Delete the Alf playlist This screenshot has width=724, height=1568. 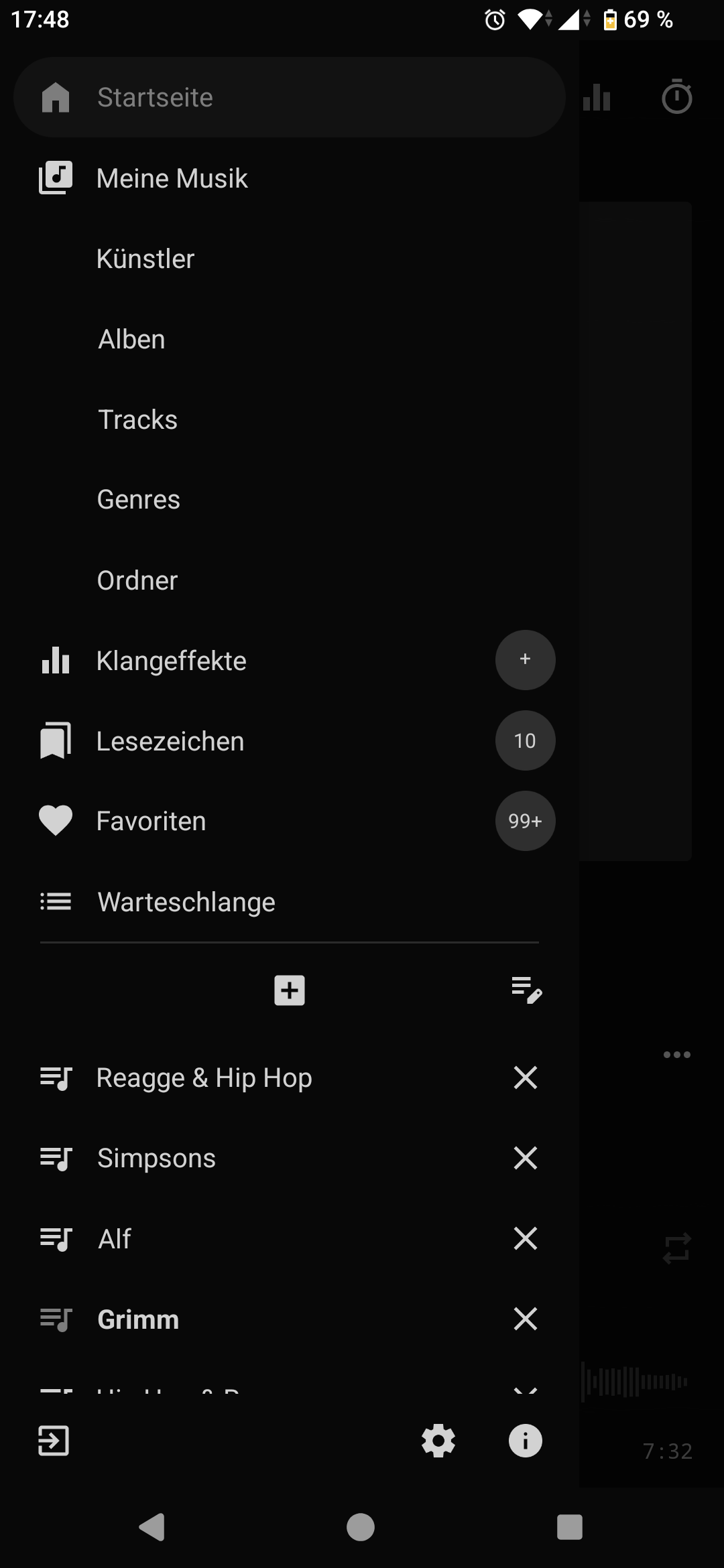point(526,1238)
